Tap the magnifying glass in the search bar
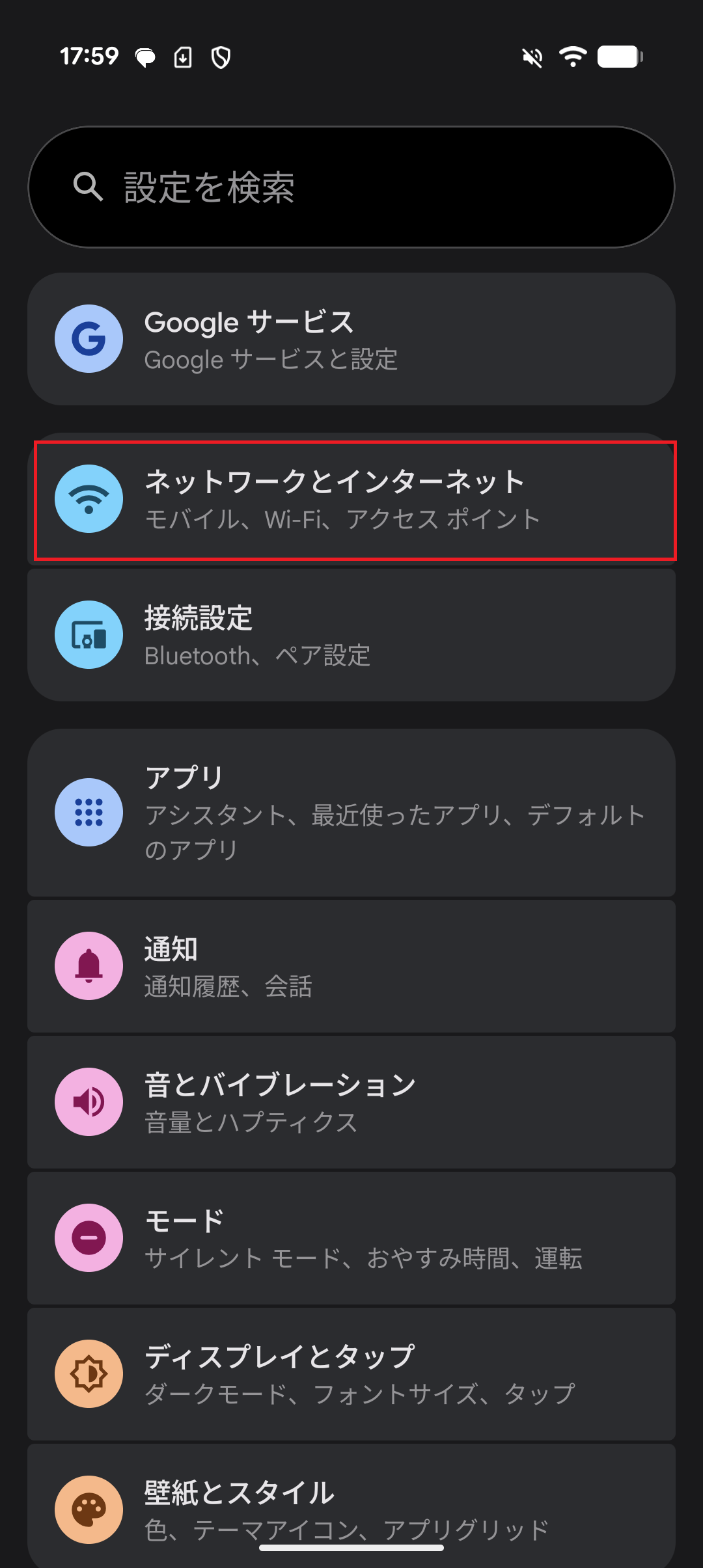 point(88,187)
